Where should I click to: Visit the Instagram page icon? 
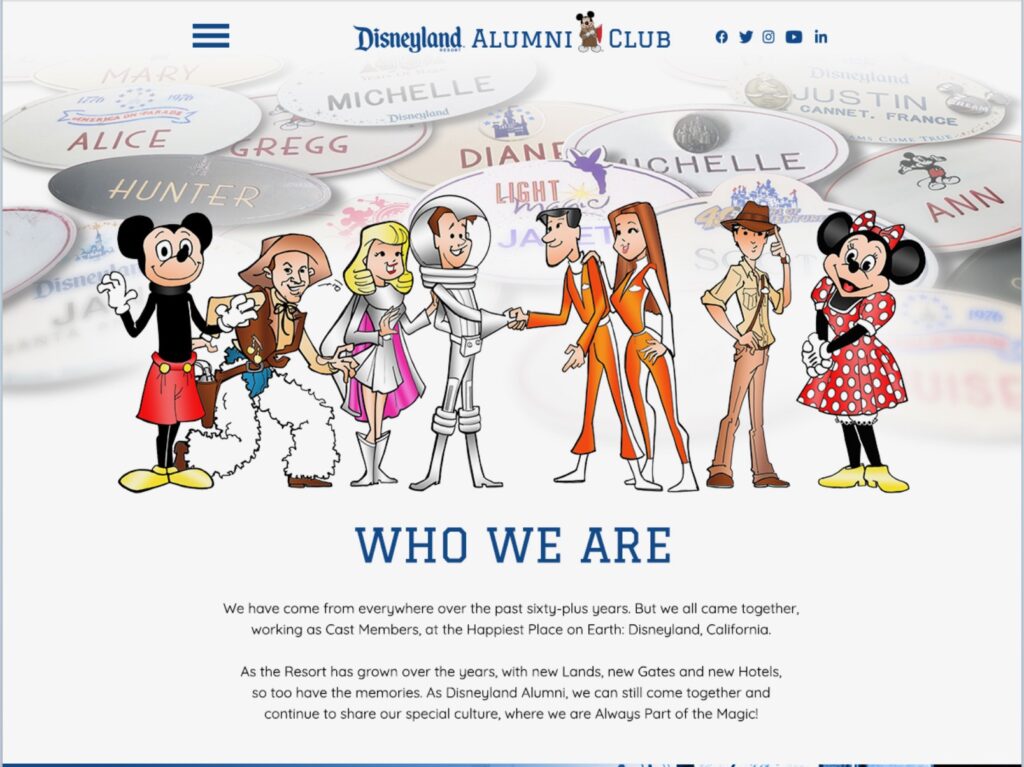tap(769, 37)
